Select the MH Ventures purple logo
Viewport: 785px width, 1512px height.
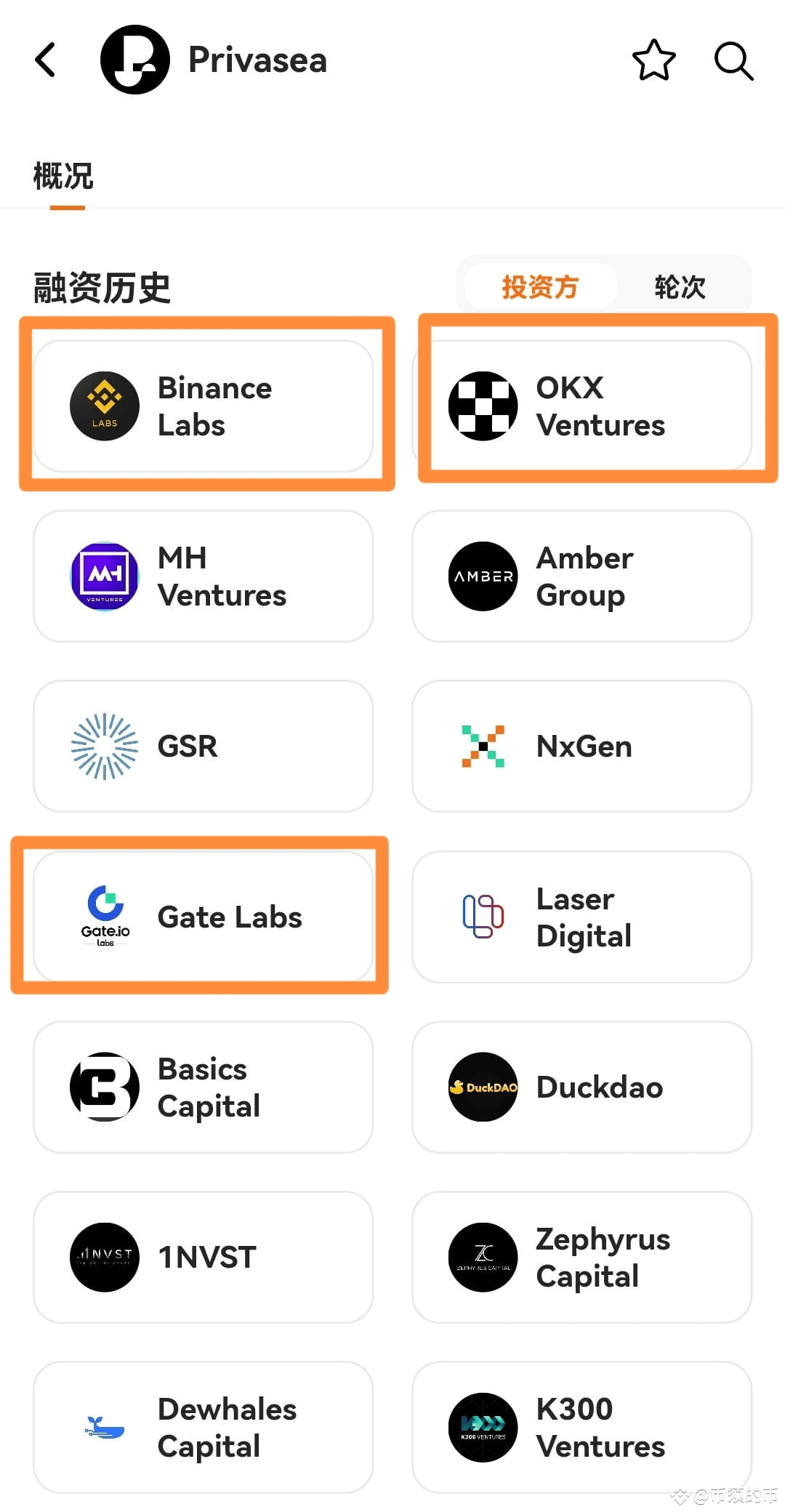coord(105,576)
